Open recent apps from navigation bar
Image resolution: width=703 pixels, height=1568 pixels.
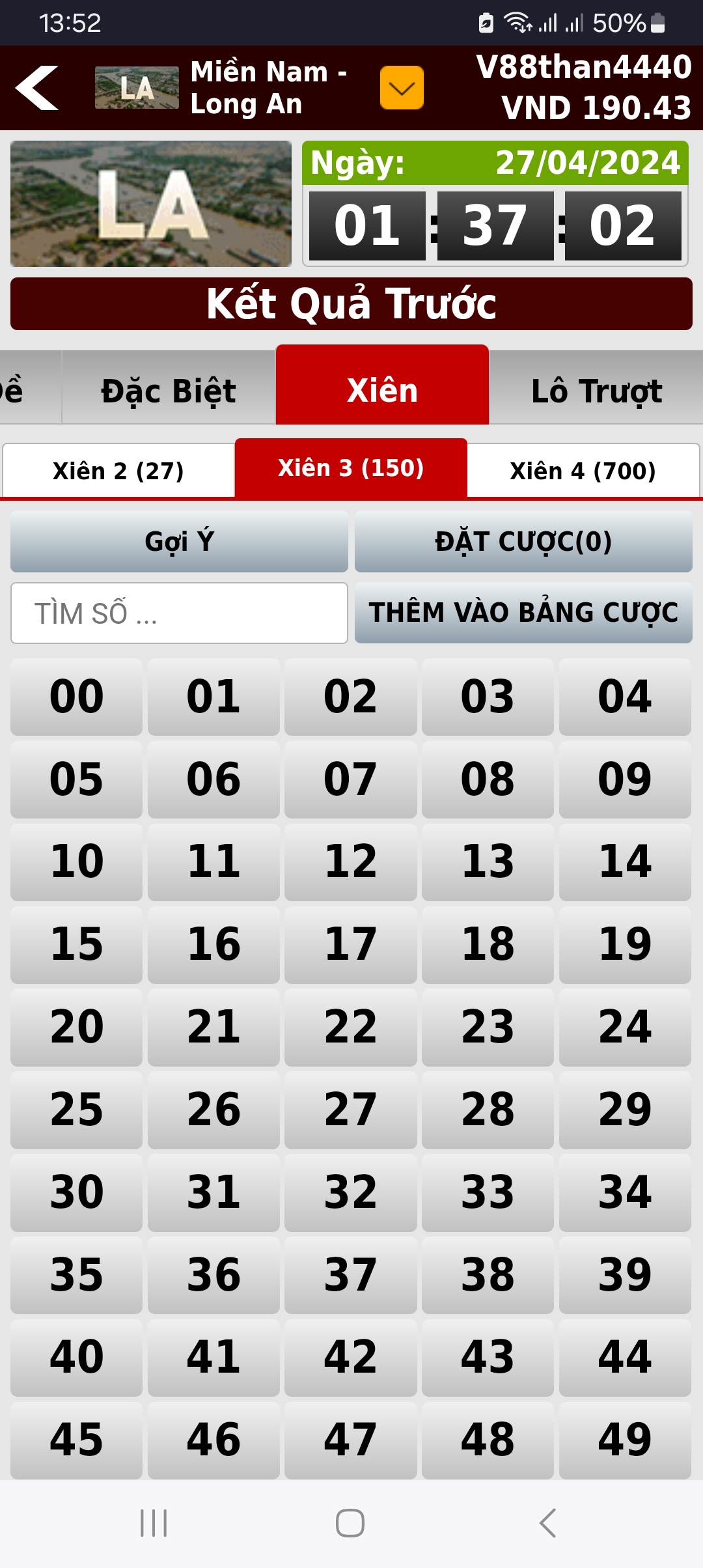(154, 1523)
